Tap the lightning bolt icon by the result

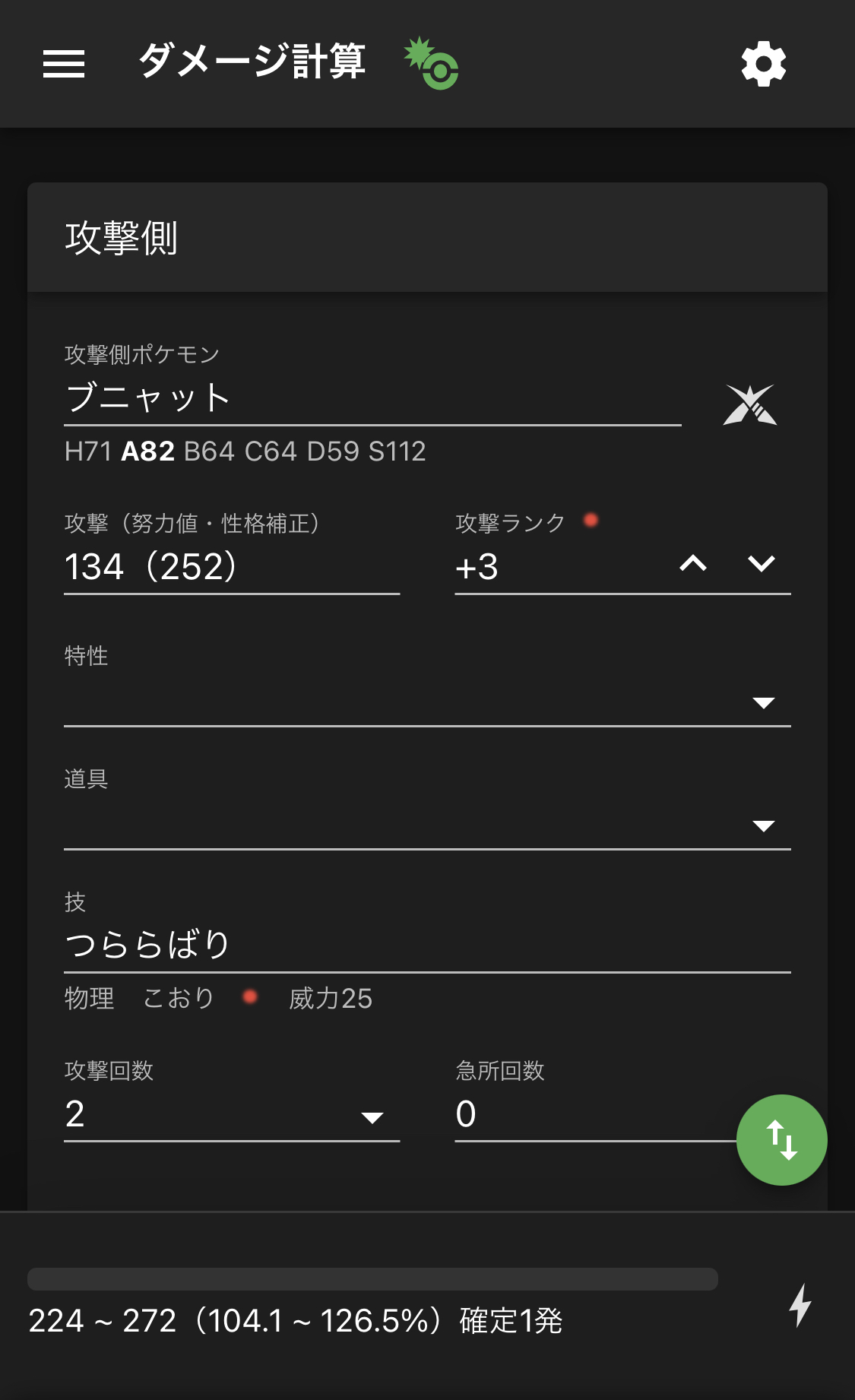(x=800, y=1306)
